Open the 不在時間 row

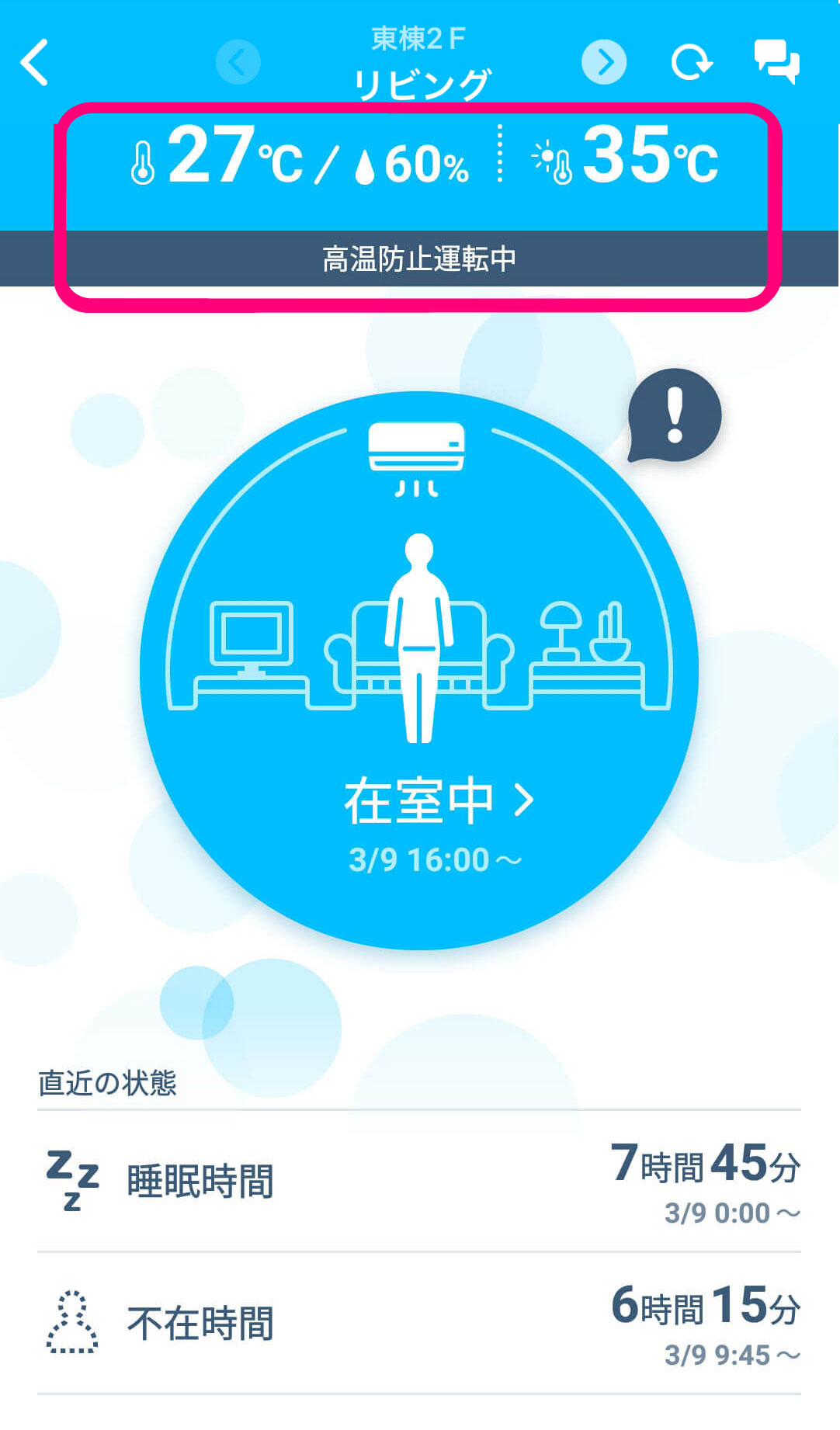pyautogui.click(x=419, y=1323)
